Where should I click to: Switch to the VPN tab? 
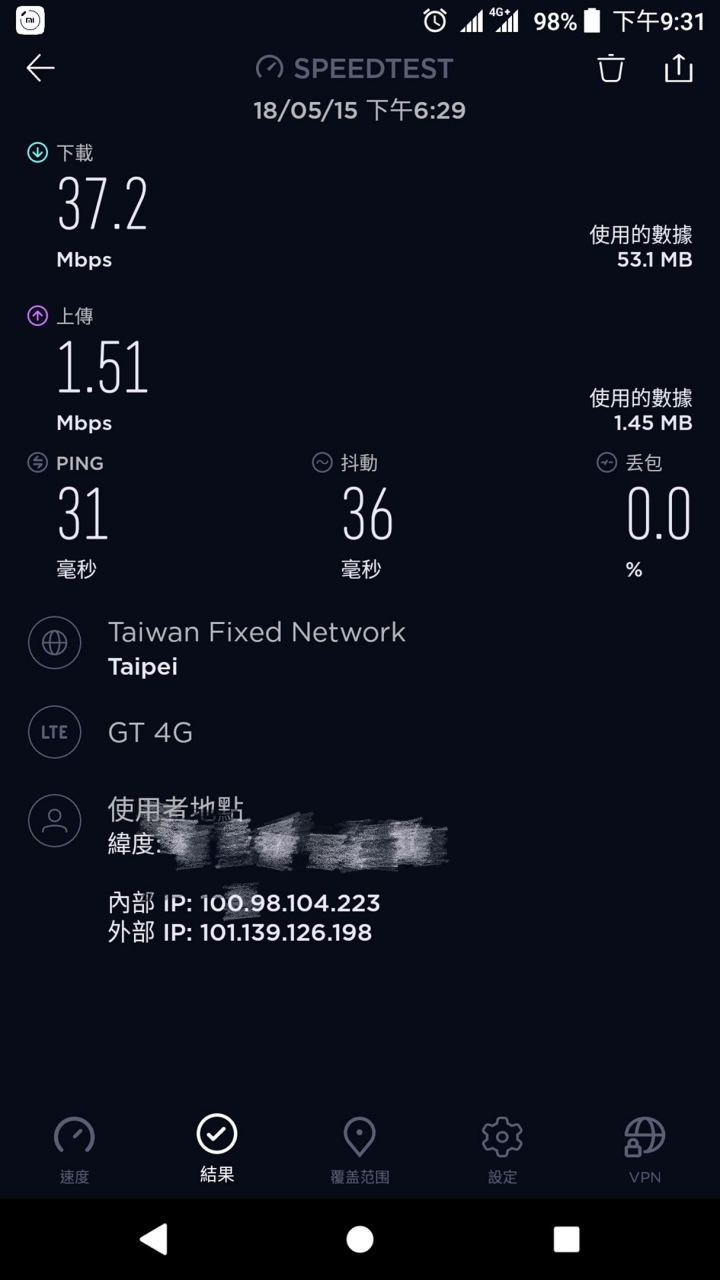pos(645,1150)
